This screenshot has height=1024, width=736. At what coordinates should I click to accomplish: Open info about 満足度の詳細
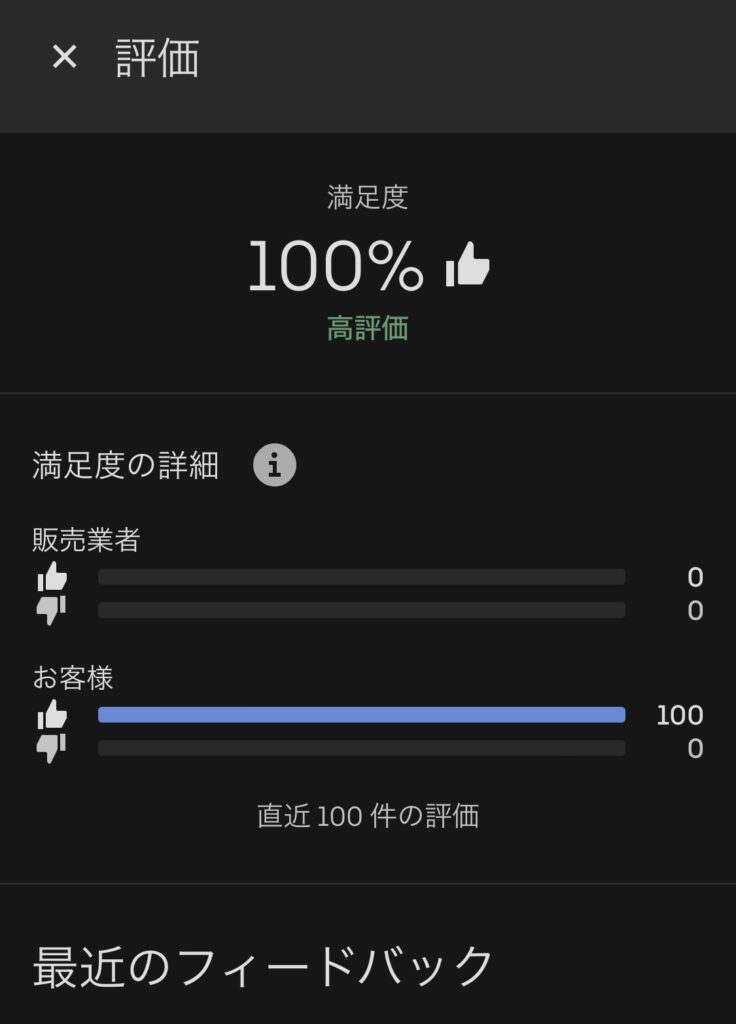click(274, 466)
